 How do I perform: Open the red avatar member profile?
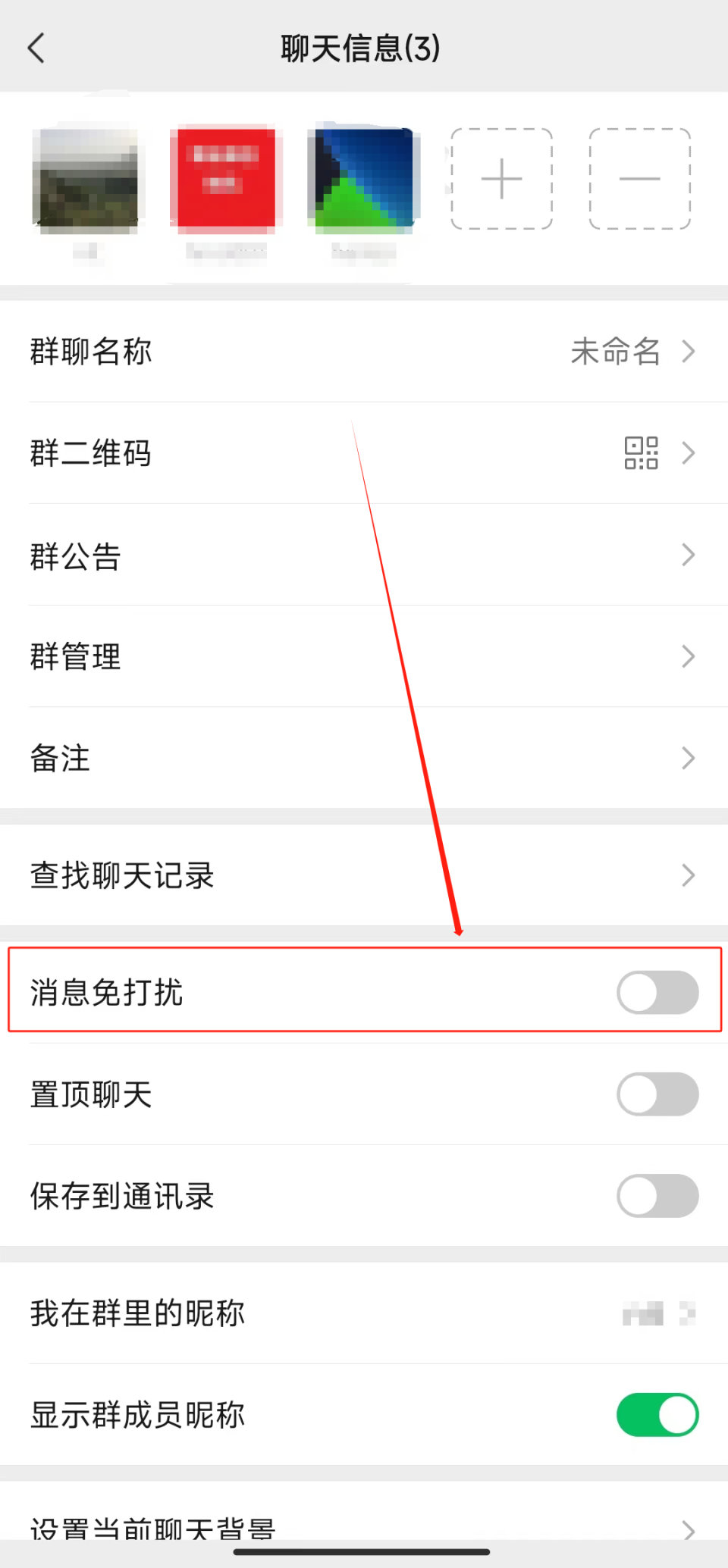(x=225, y=179)
